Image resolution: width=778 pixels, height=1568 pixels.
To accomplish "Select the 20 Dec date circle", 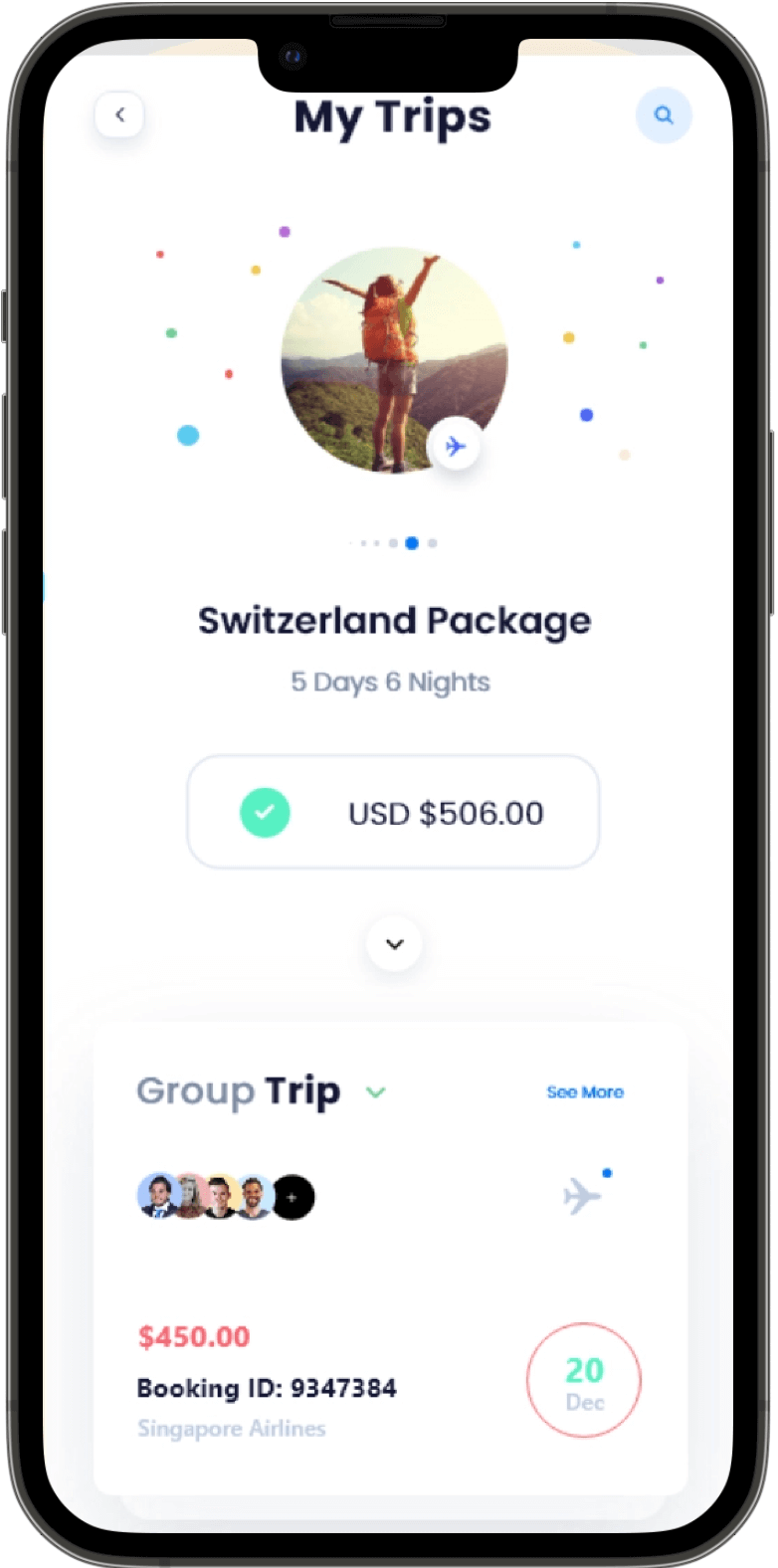I will (x=584, y=1380).
